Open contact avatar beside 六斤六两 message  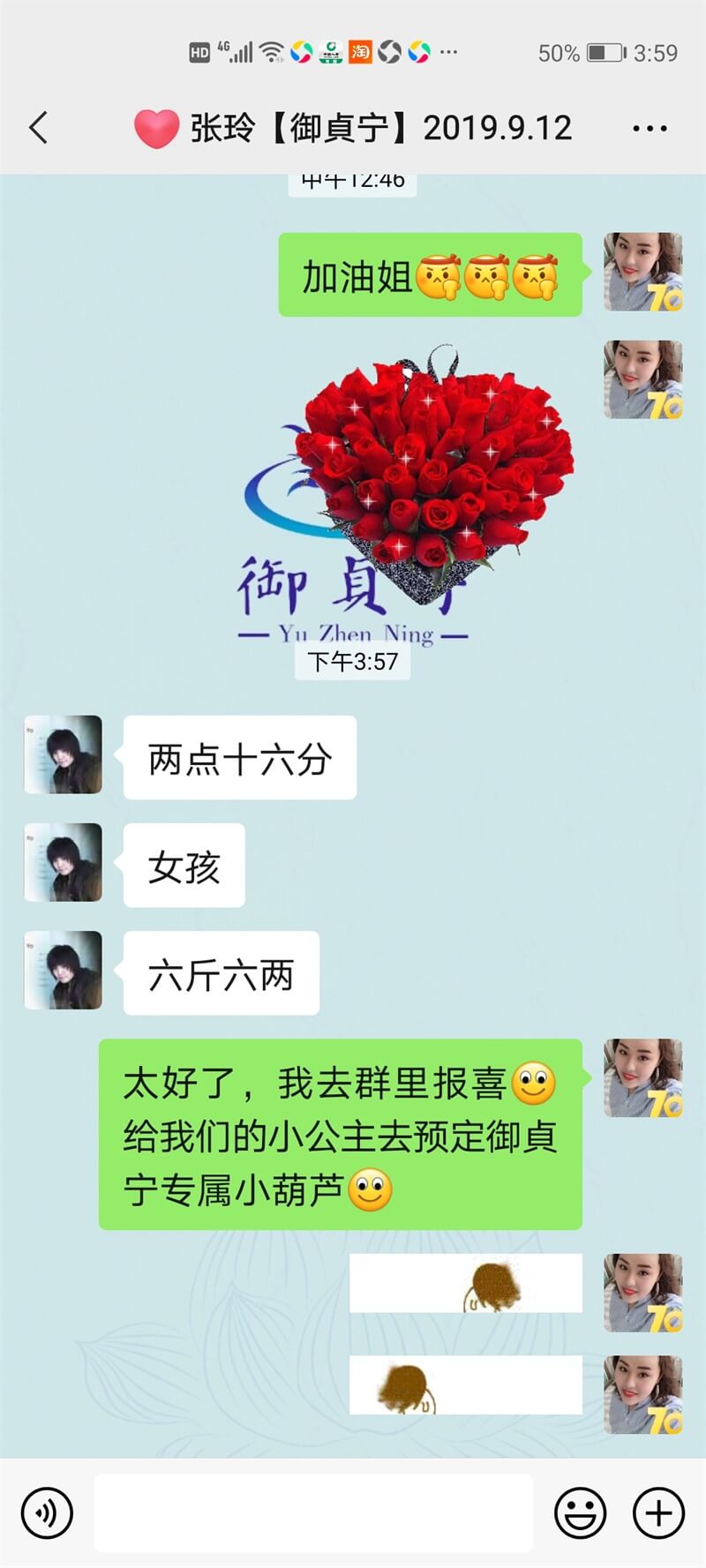(x=63, y=970)
